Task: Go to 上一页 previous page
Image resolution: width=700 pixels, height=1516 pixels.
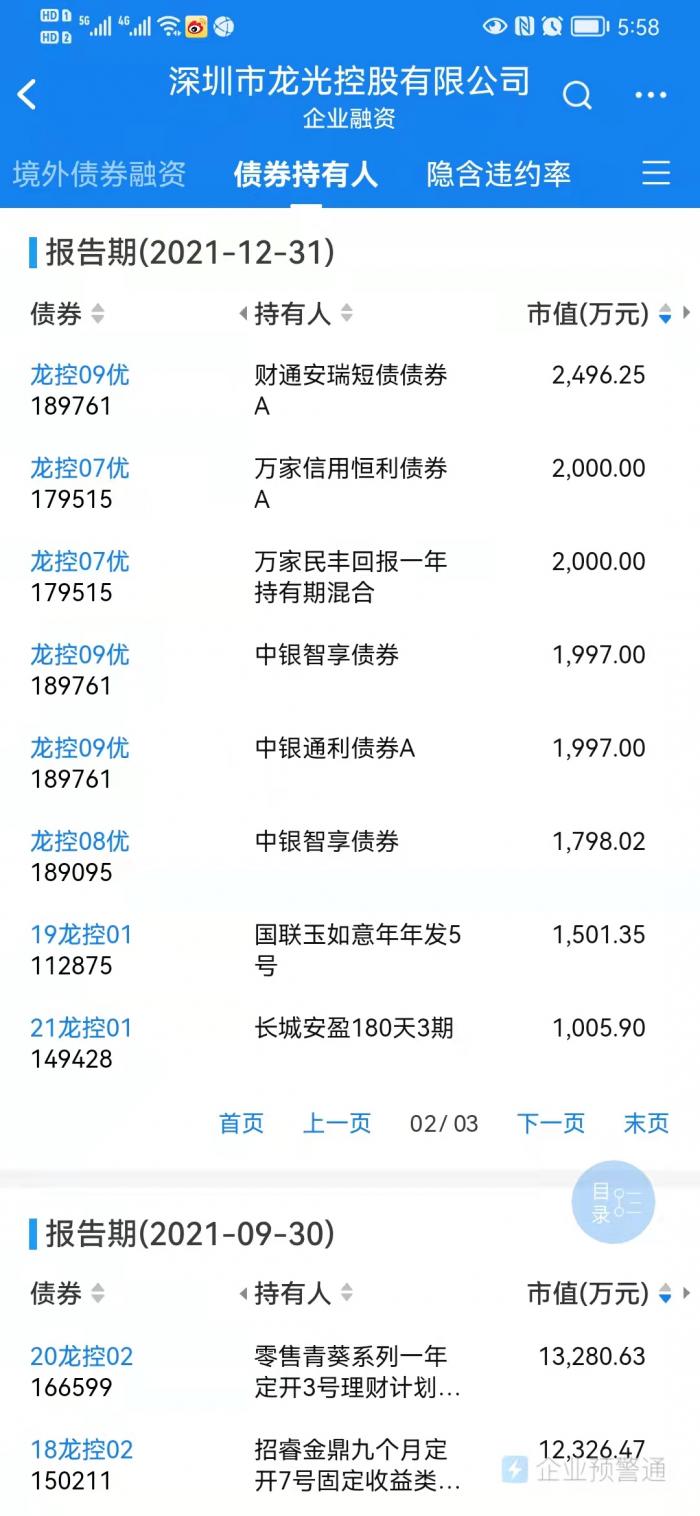Action: coord(337,1123)
